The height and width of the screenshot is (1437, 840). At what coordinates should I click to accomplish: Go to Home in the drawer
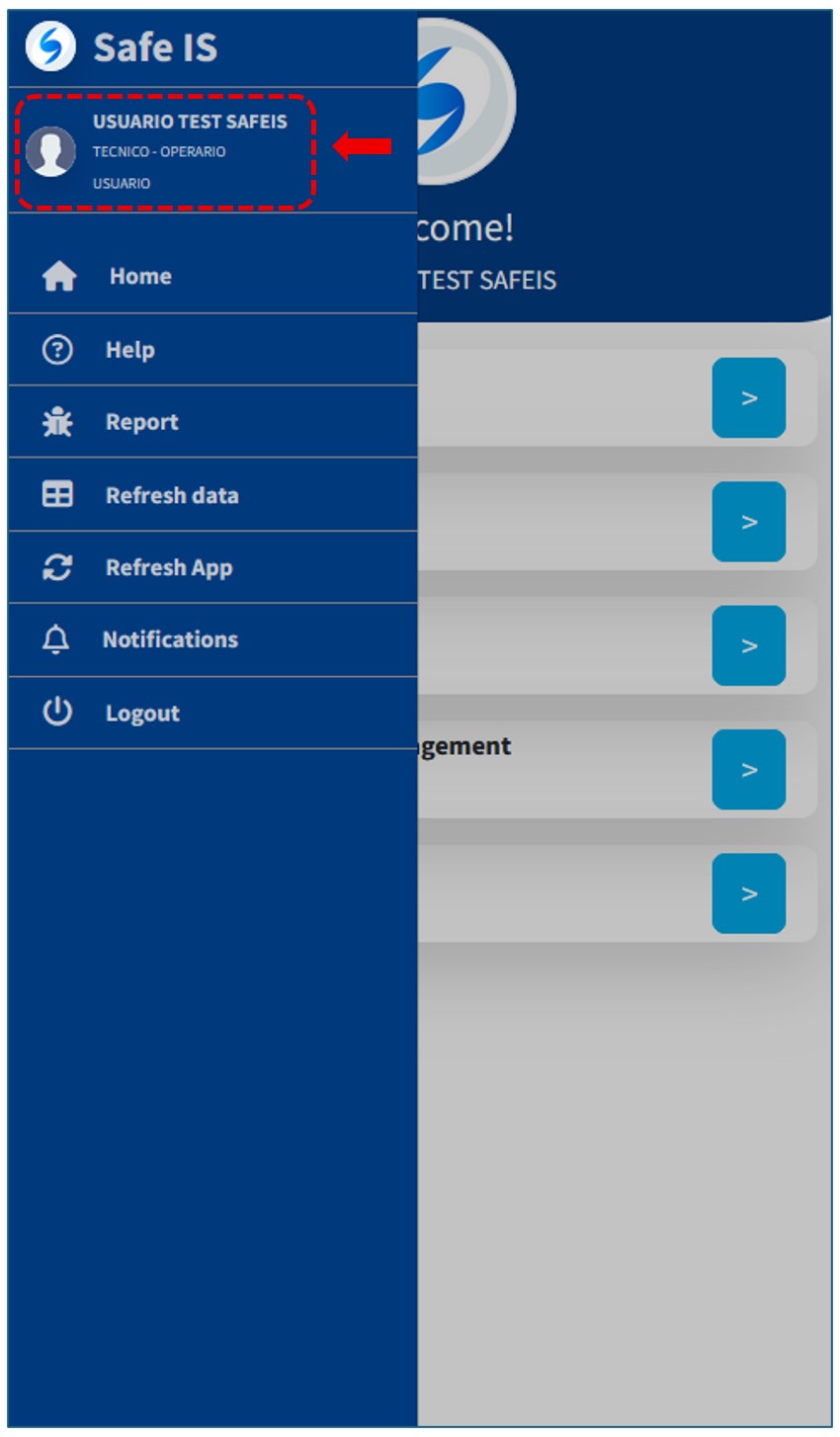(139, 277)
